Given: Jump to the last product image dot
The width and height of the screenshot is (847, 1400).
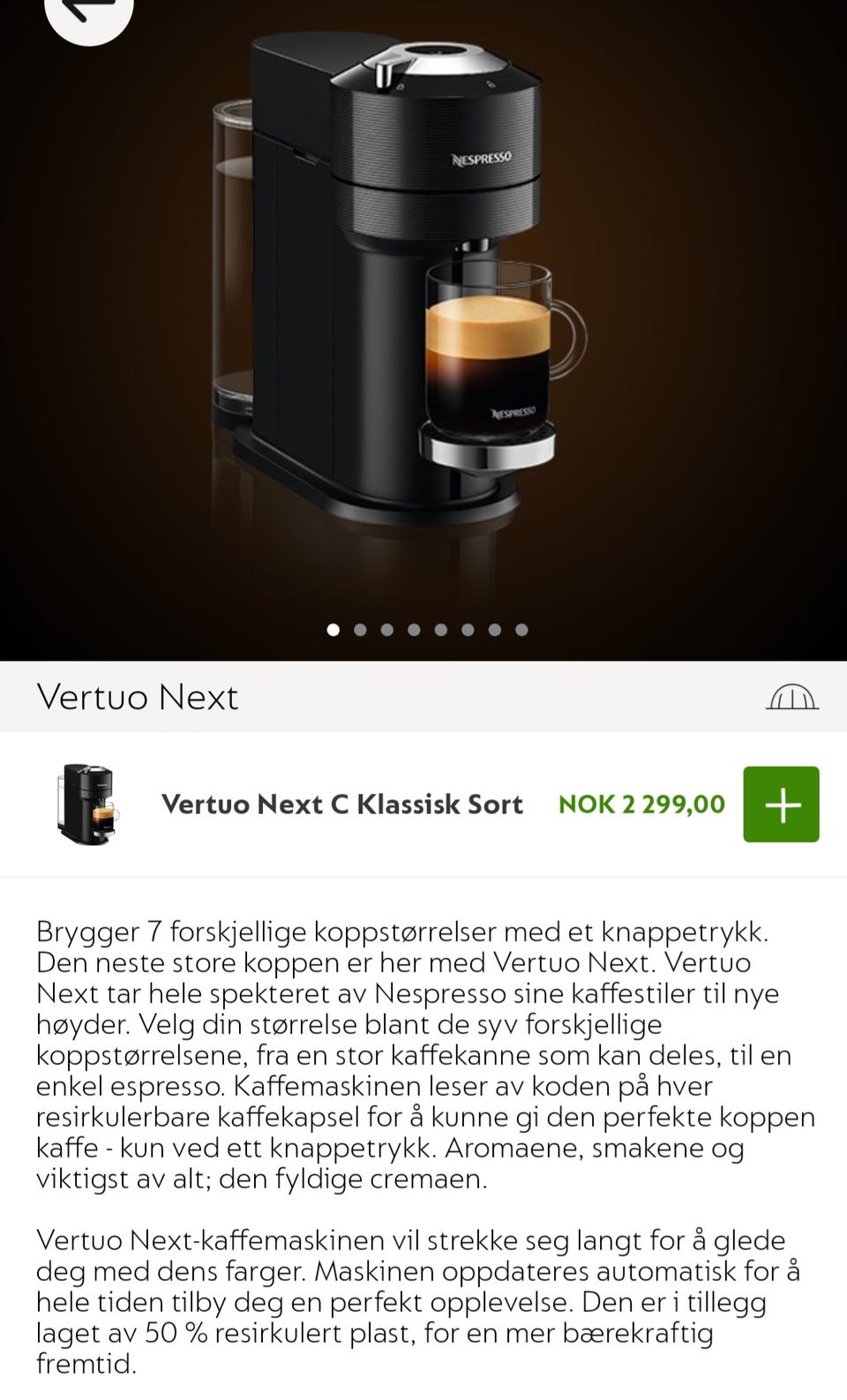Looking at the screenshot, I should point(521,630).
